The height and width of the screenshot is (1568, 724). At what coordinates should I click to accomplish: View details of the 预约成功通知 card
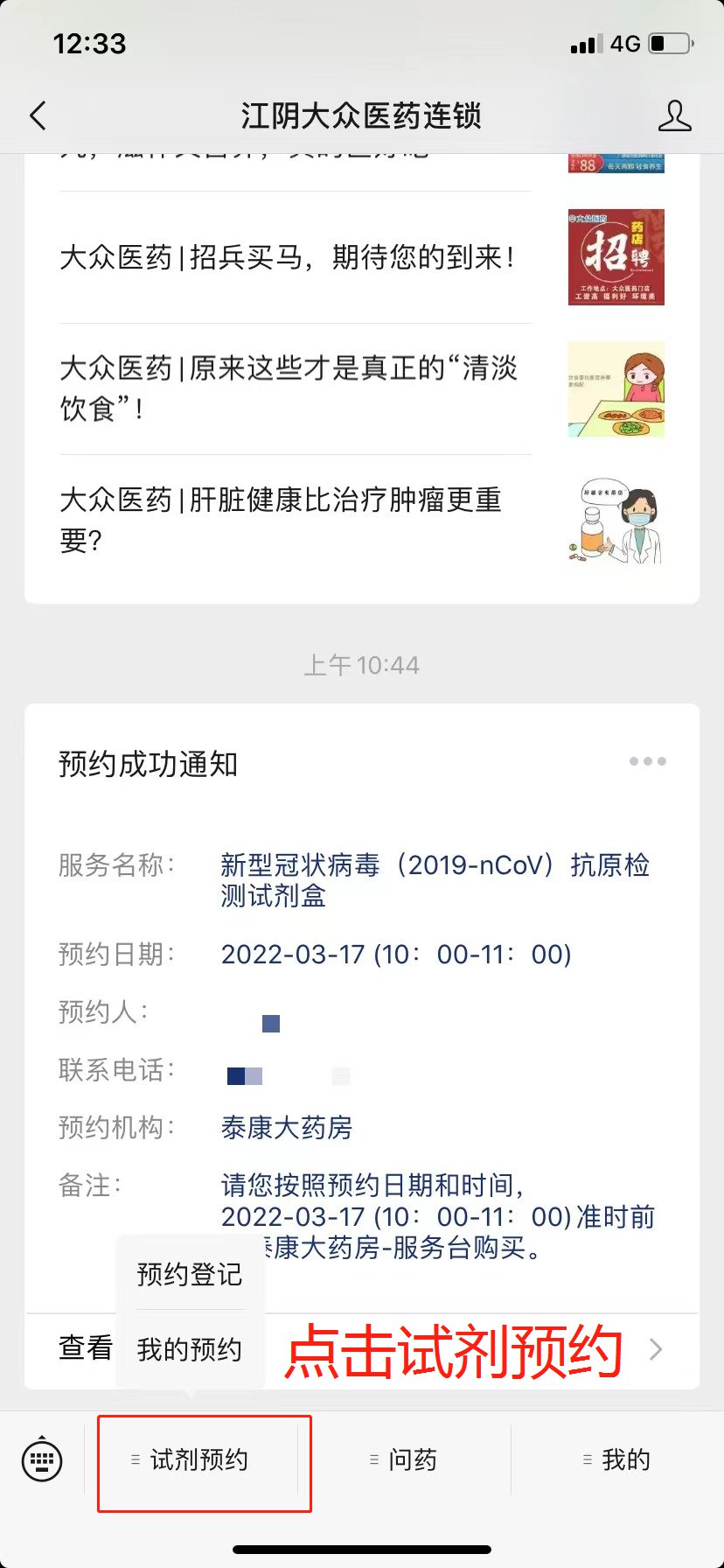[x=656, y=1349]
